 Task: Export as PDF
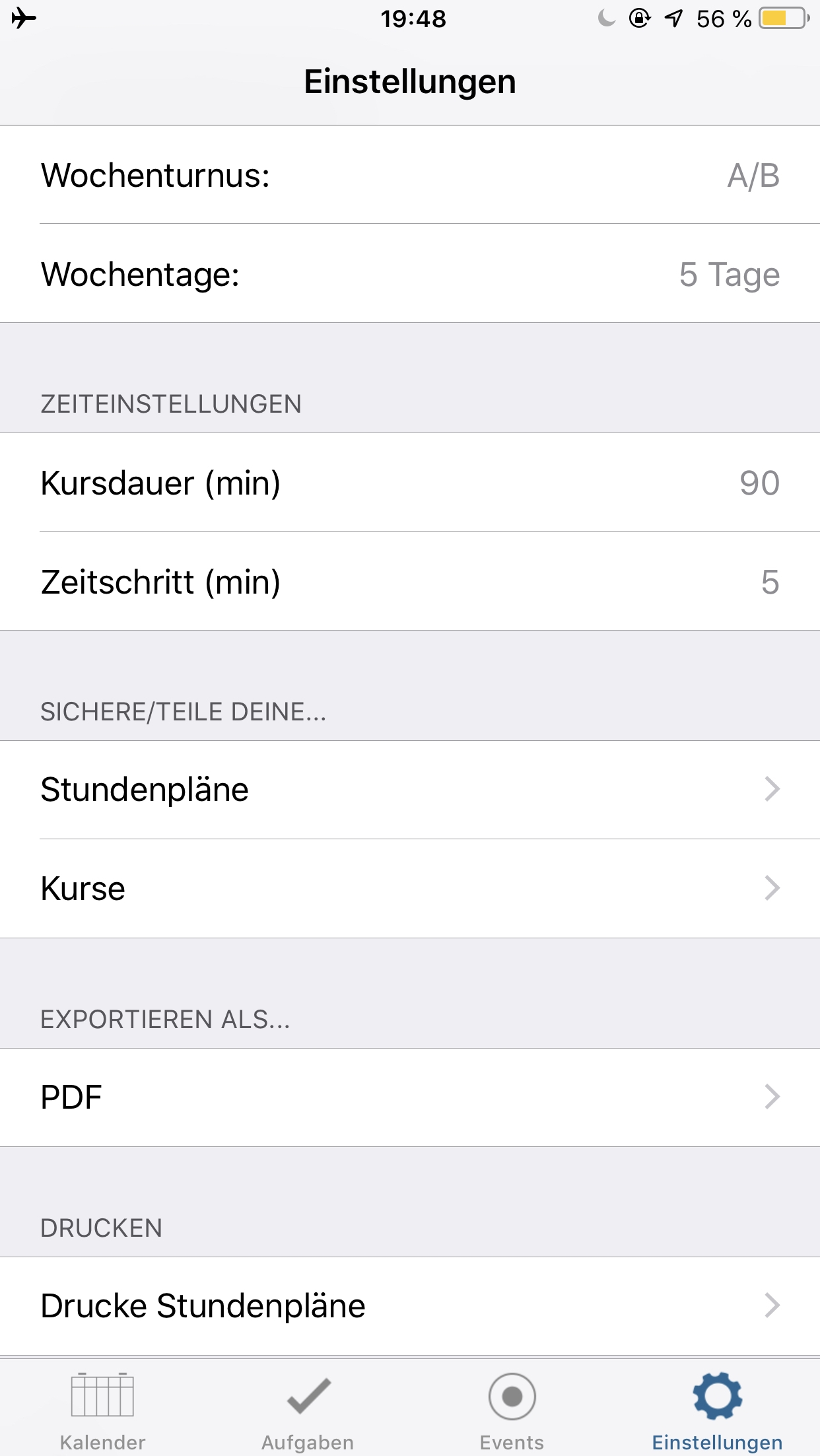409,1097
